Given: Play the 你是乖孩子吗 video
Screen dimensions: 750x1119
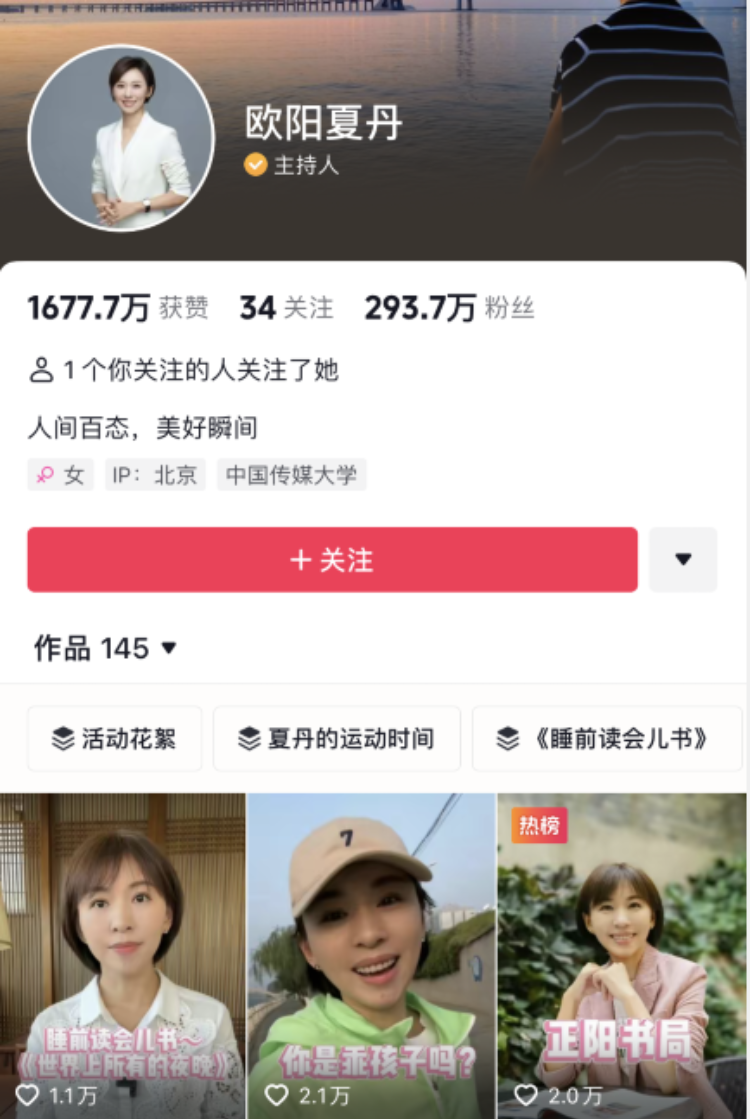Looking at the screenshot, I should [371, 950].
